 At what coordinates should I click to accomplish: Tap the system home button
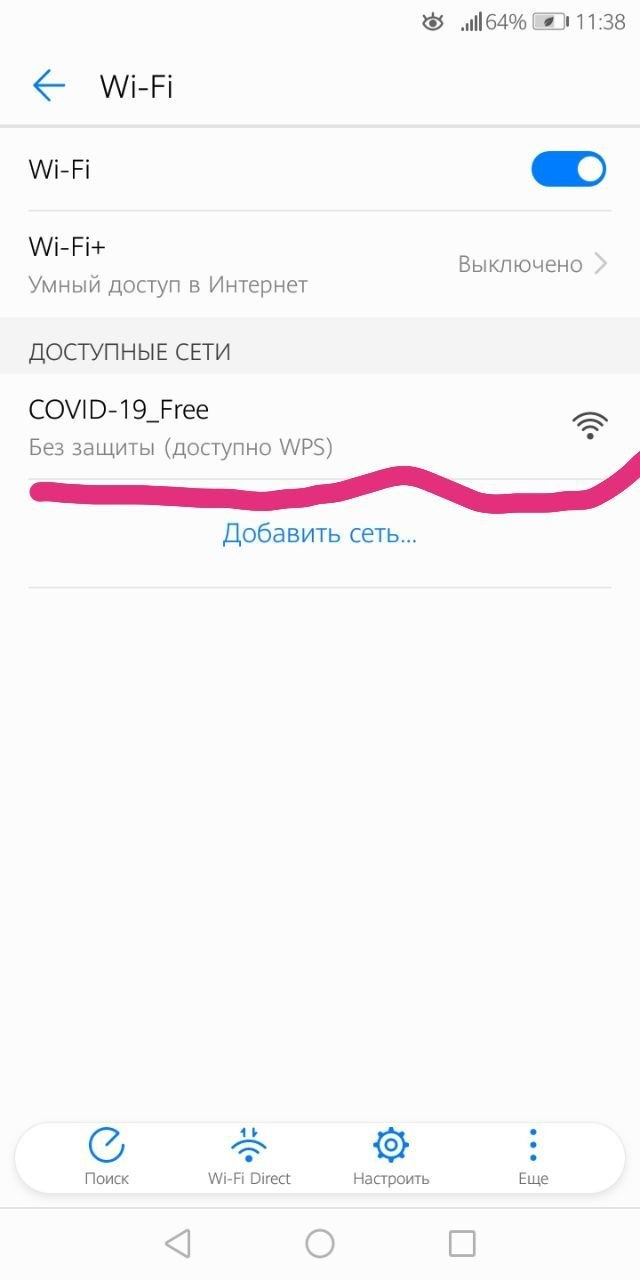pyautogui.click(x=320, y=1243)
